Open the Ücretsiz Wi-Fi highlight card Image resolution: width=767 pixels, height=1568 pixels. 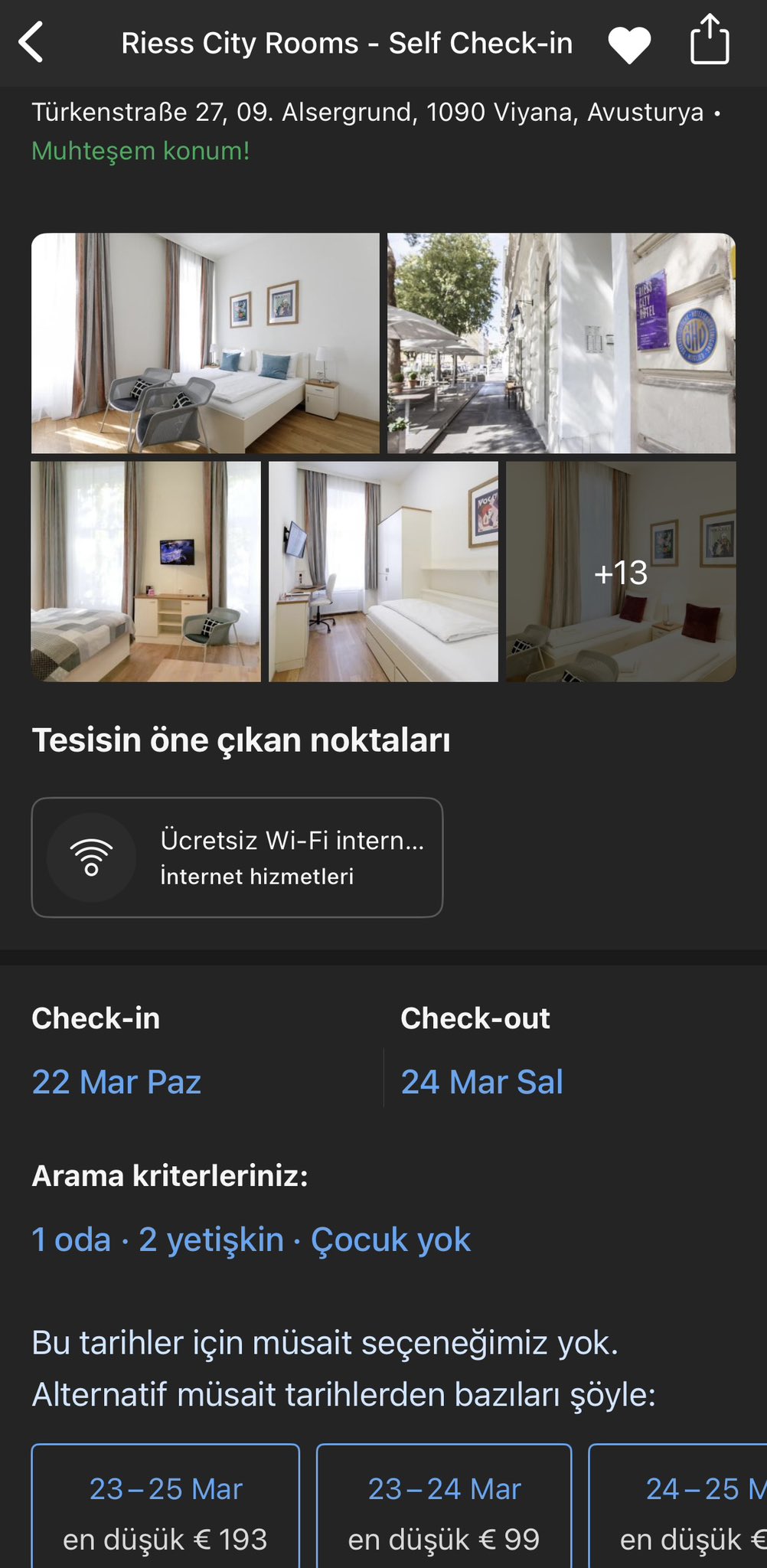[237, 857]
